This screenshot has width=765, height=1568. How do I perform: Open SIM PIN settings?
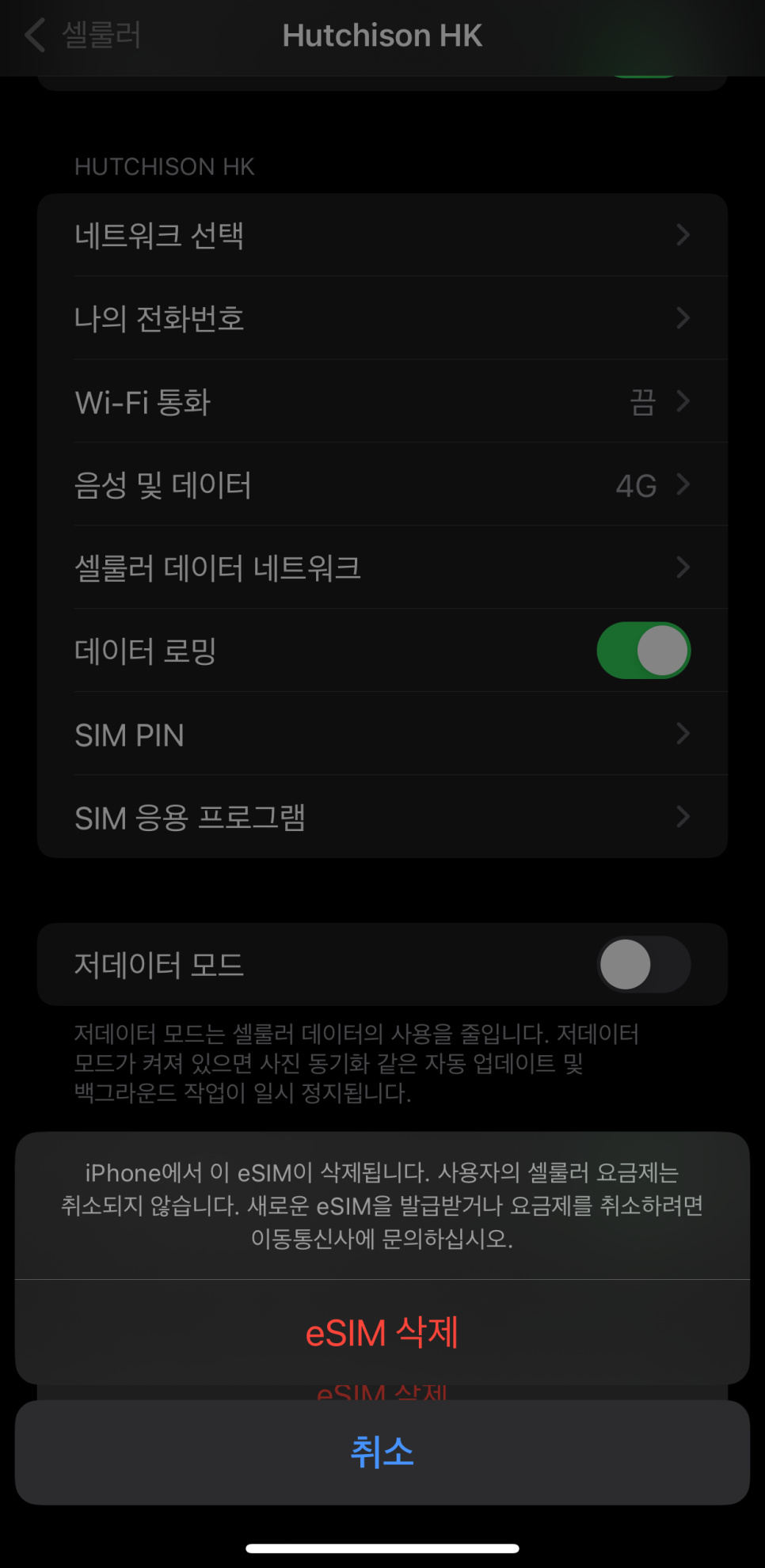point(382,735)
